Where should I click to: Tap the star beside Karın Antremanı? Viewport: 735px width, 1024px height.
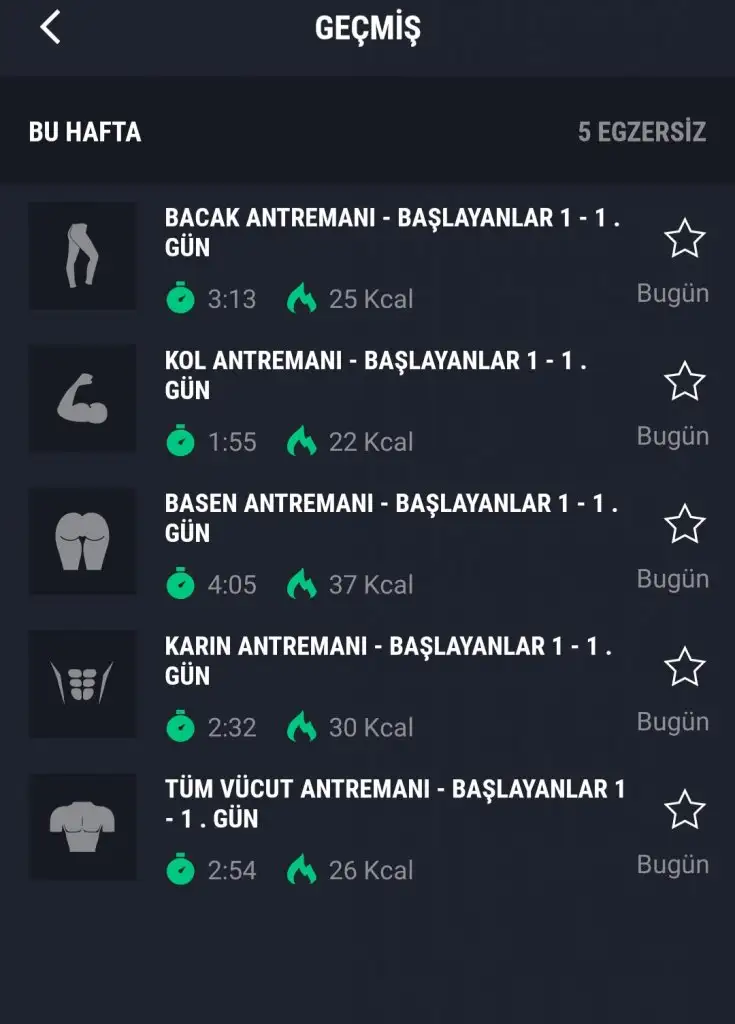point(685,667)
